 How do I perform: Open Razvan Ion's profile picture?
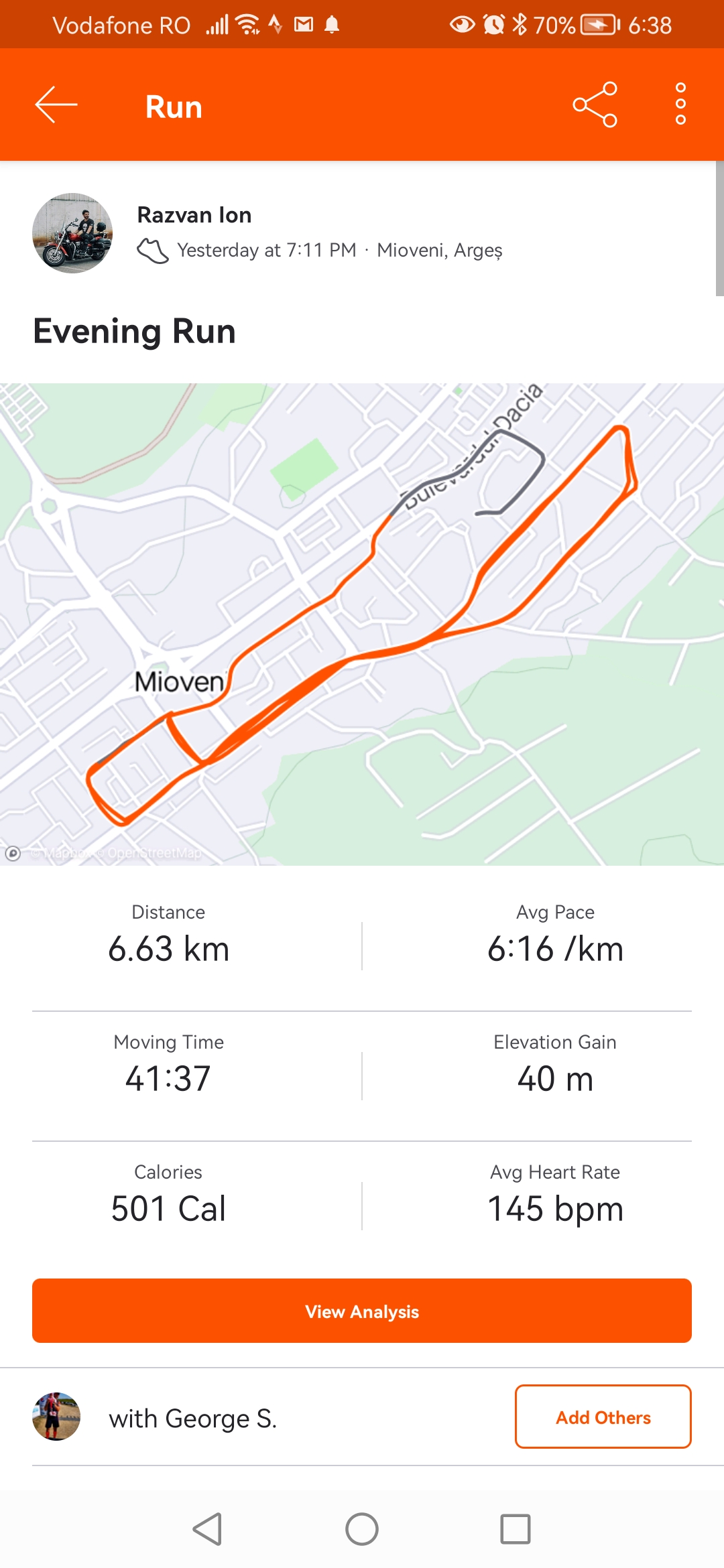pyautogui.click(x=72, y=233)
